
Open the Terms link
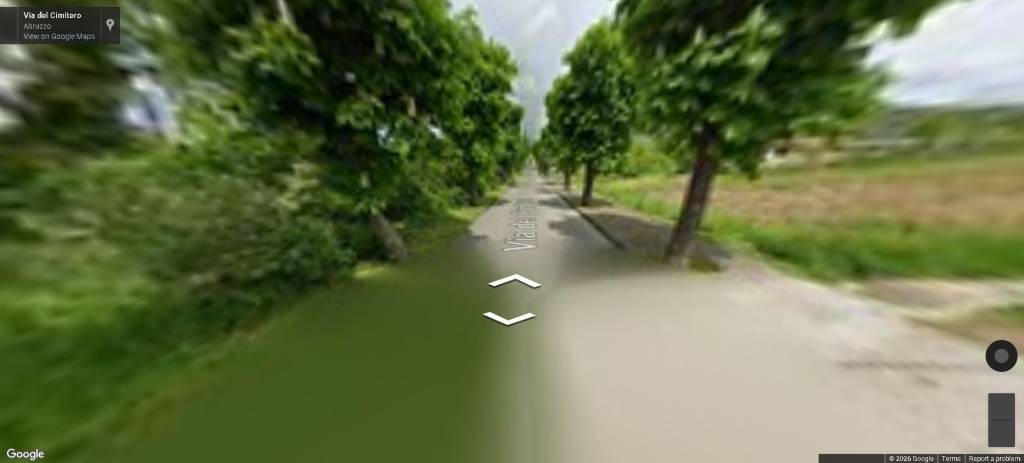coord(950,458)
